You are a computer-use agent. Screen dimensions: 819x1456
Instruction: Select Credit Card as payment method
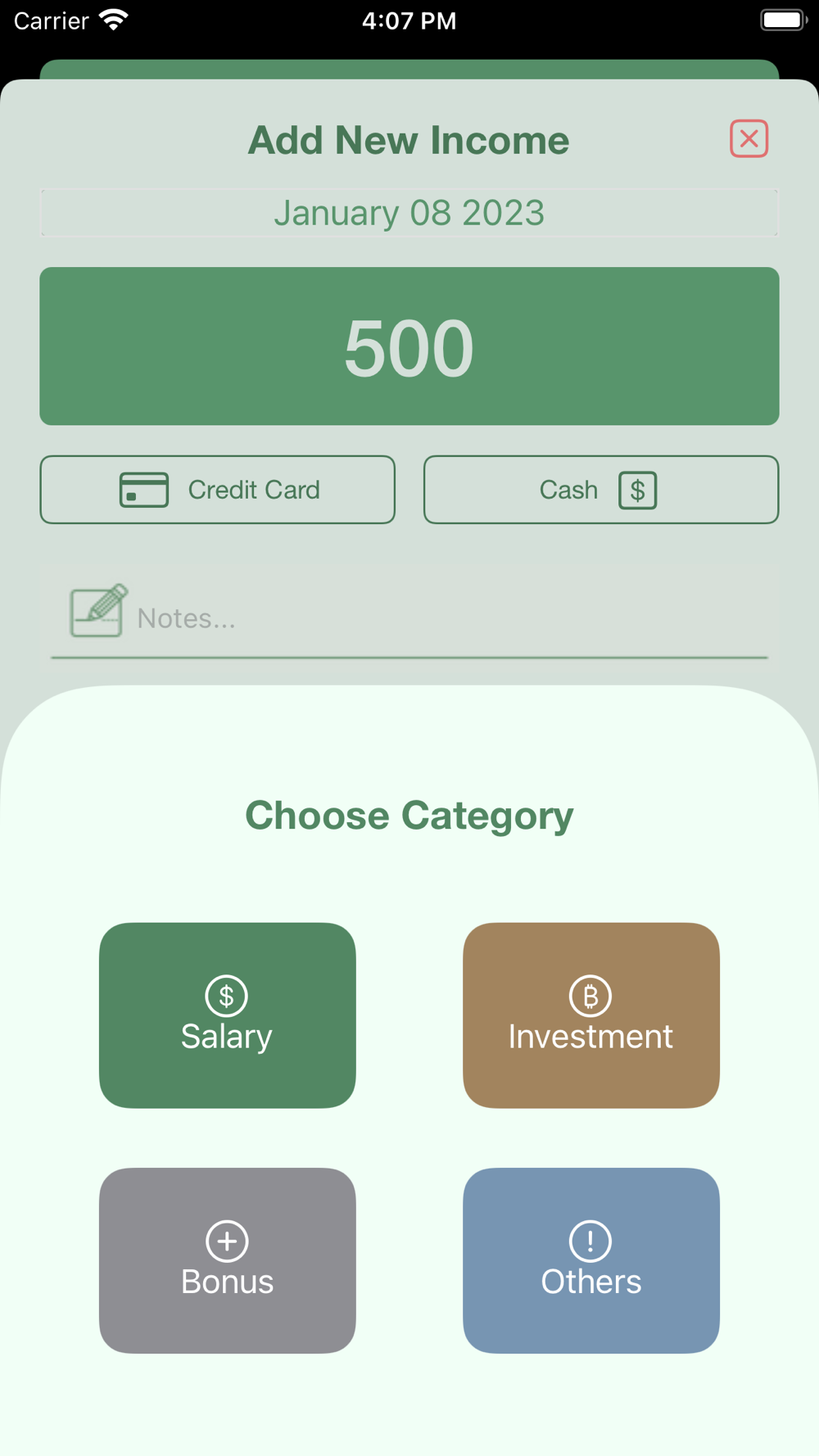pyautogui.click(x=218, y=490)
